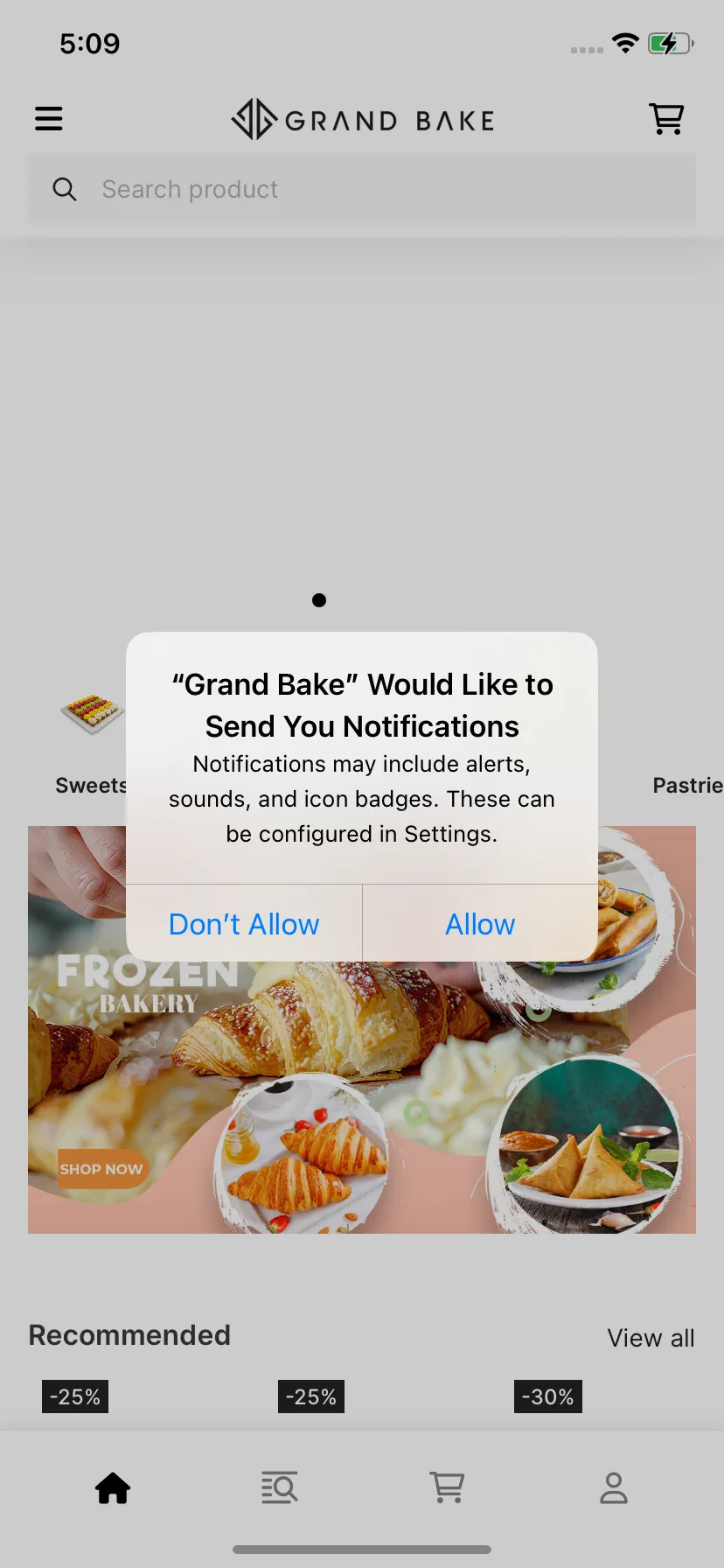Tap the Search product field
This screenshot has height=1568, width=724.
coord(362,189)
